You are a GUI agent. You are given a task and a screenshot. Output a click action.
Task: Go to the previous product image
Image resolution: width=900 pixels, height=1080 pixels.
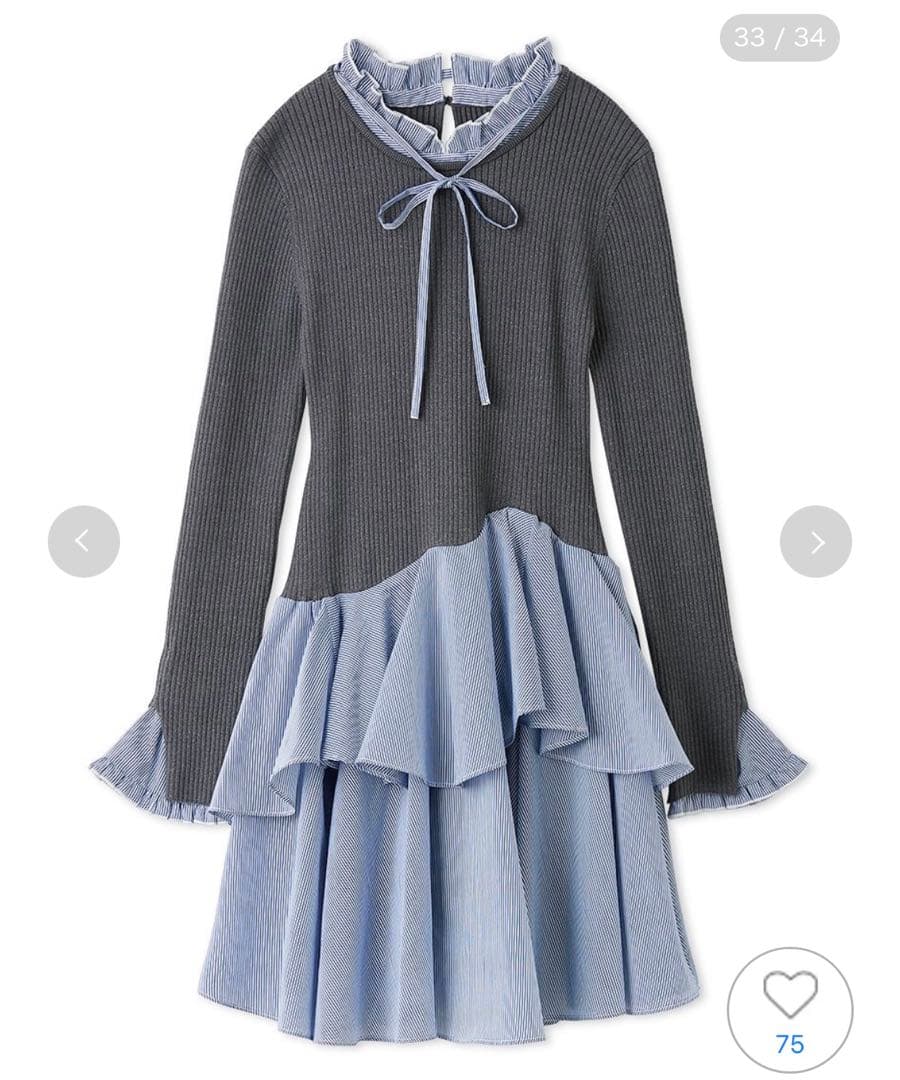[x=83, y=541]
